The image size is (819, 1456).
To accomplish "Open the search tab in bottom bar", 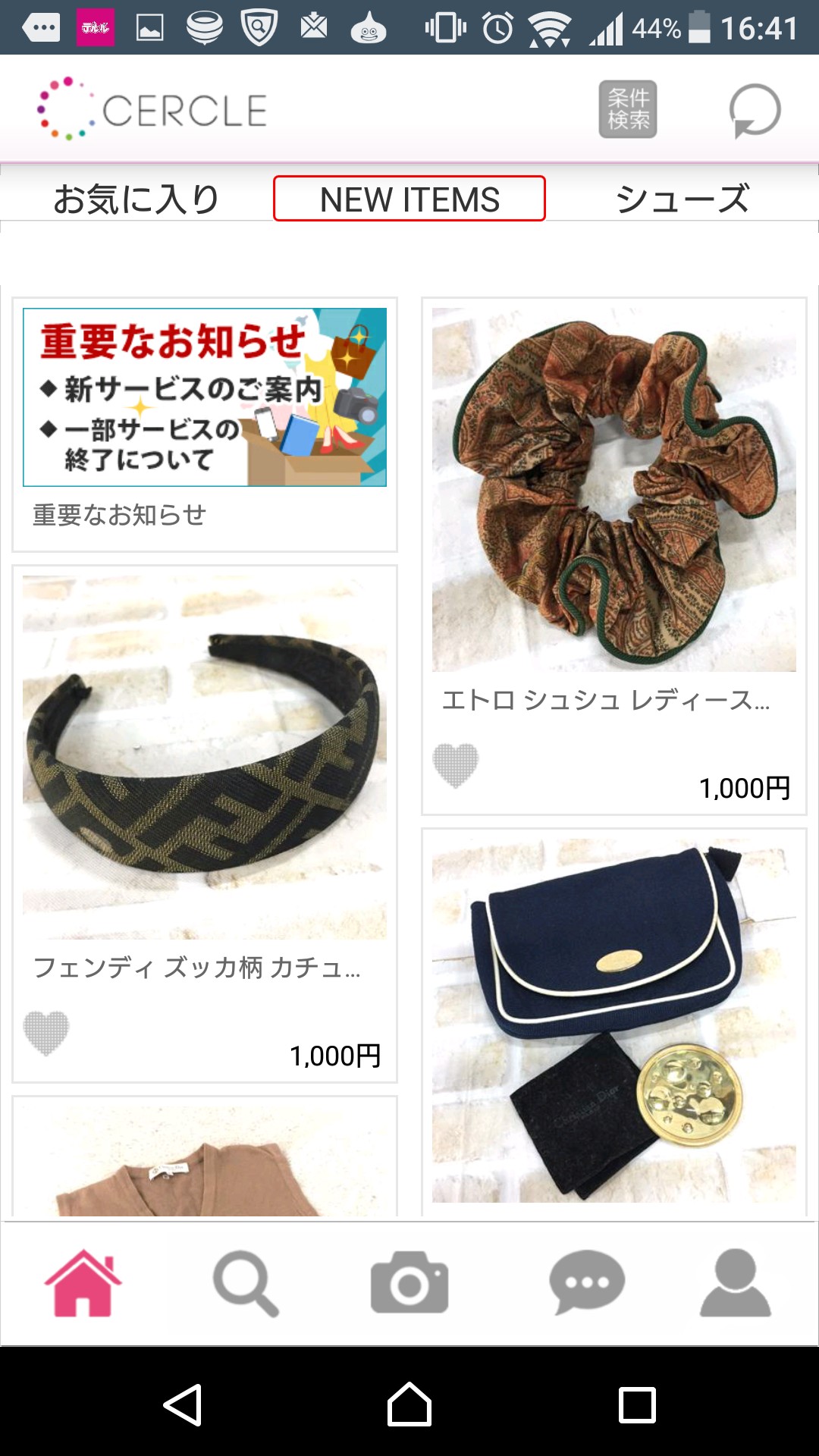I will pos(246,1283).
